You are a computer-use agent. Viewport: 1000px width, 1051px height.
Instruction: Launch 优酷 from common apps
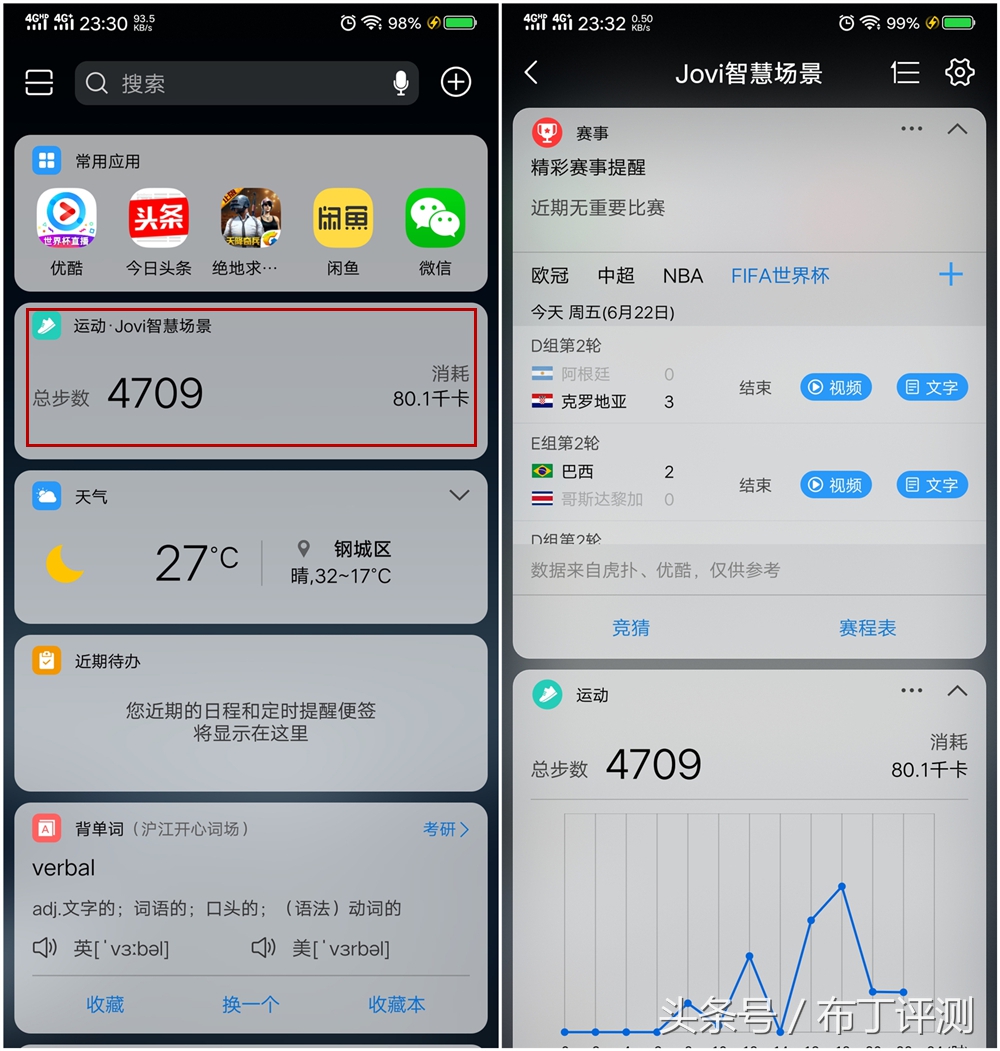[65, 218]
